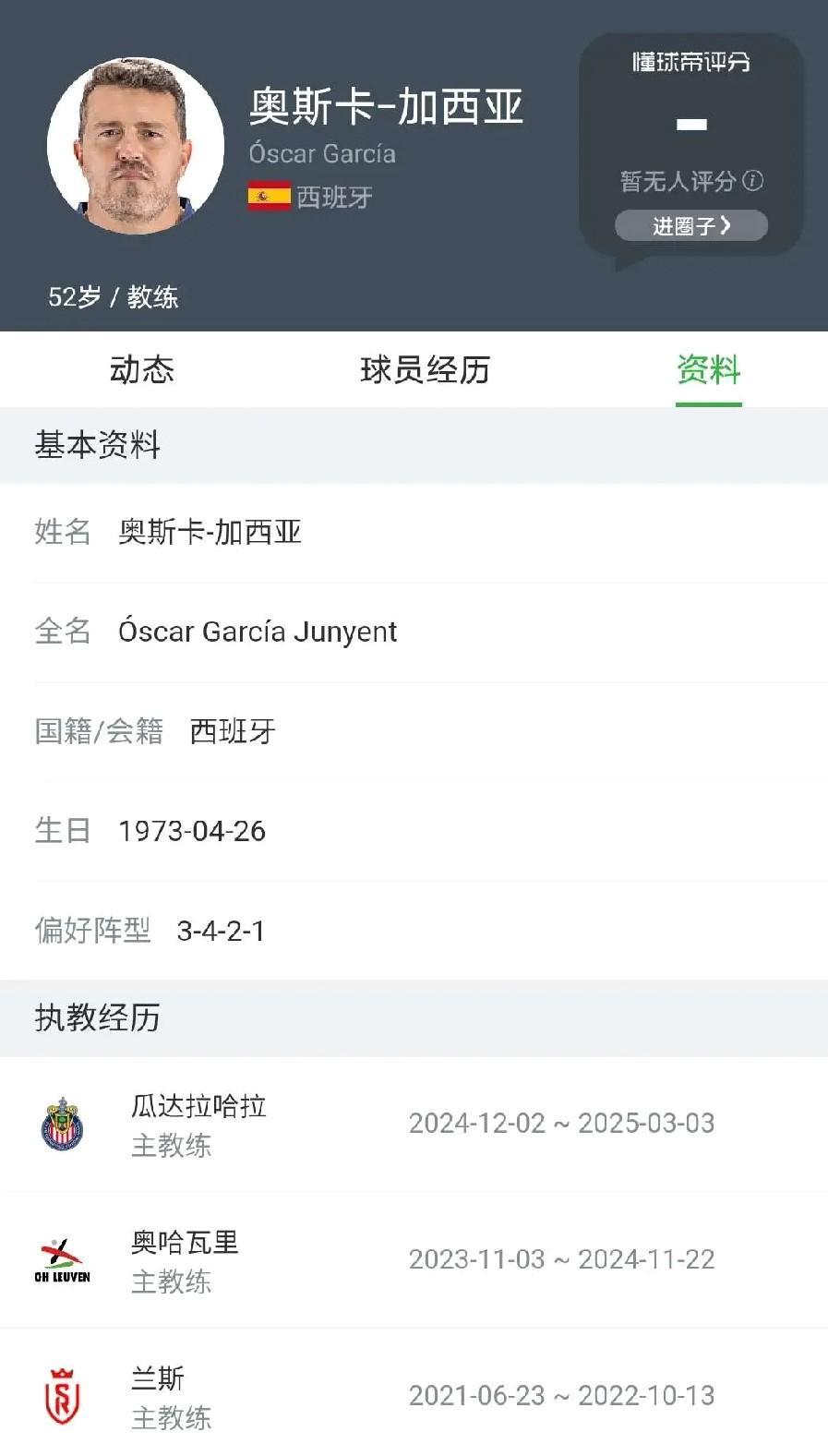This screenshot has height=1456, width=828.
Task: Switch to the 动态 tab
Action: [141, 370]
